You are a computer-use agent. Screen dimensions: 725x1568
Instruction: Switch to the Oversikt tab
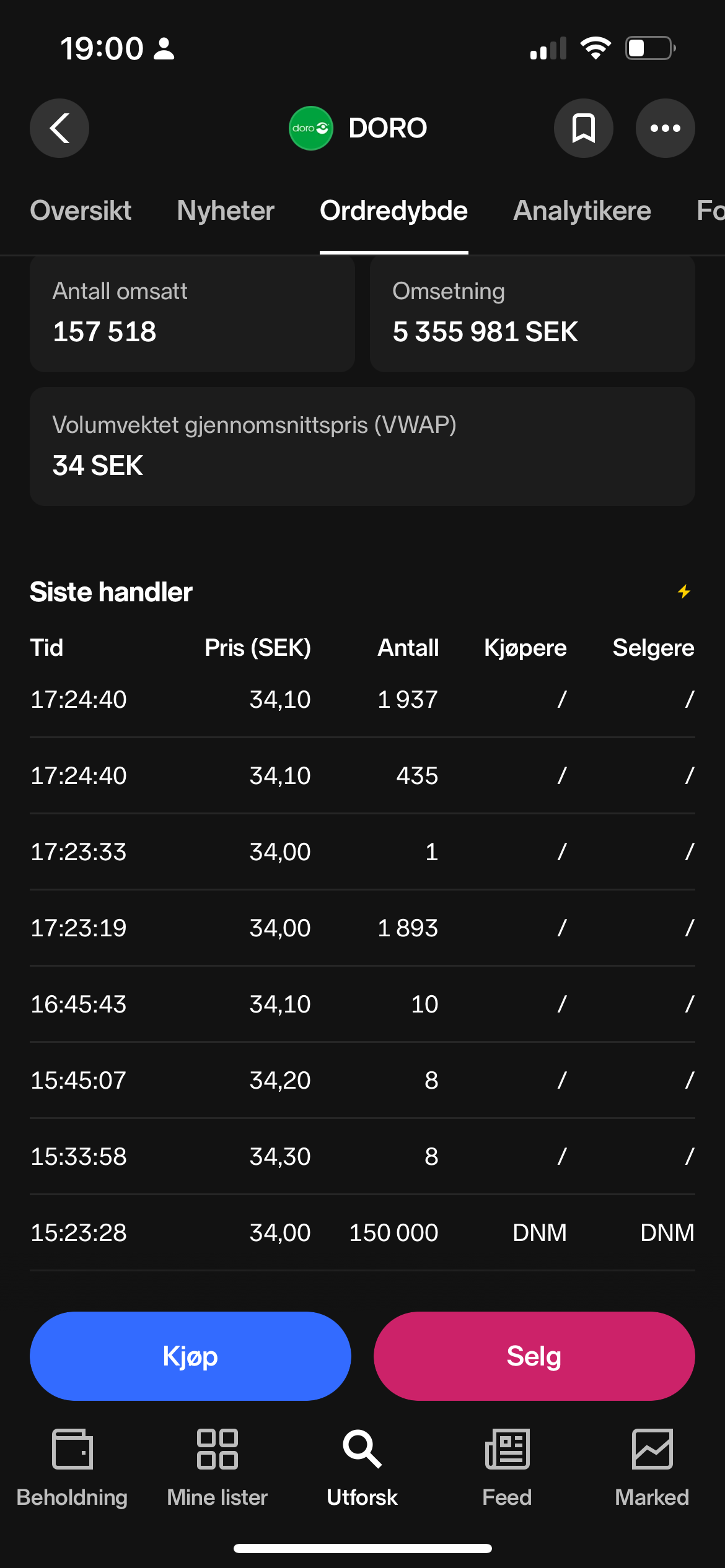(81, 211)
